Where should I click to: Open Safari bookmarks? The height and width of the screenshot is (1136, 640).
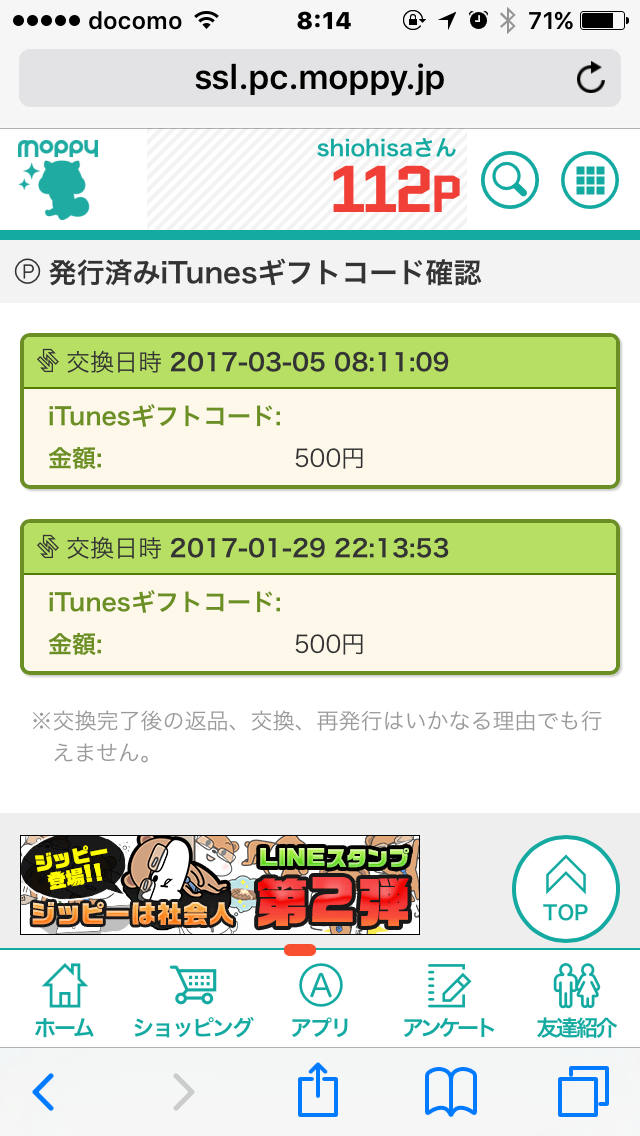click(450, 1092)
